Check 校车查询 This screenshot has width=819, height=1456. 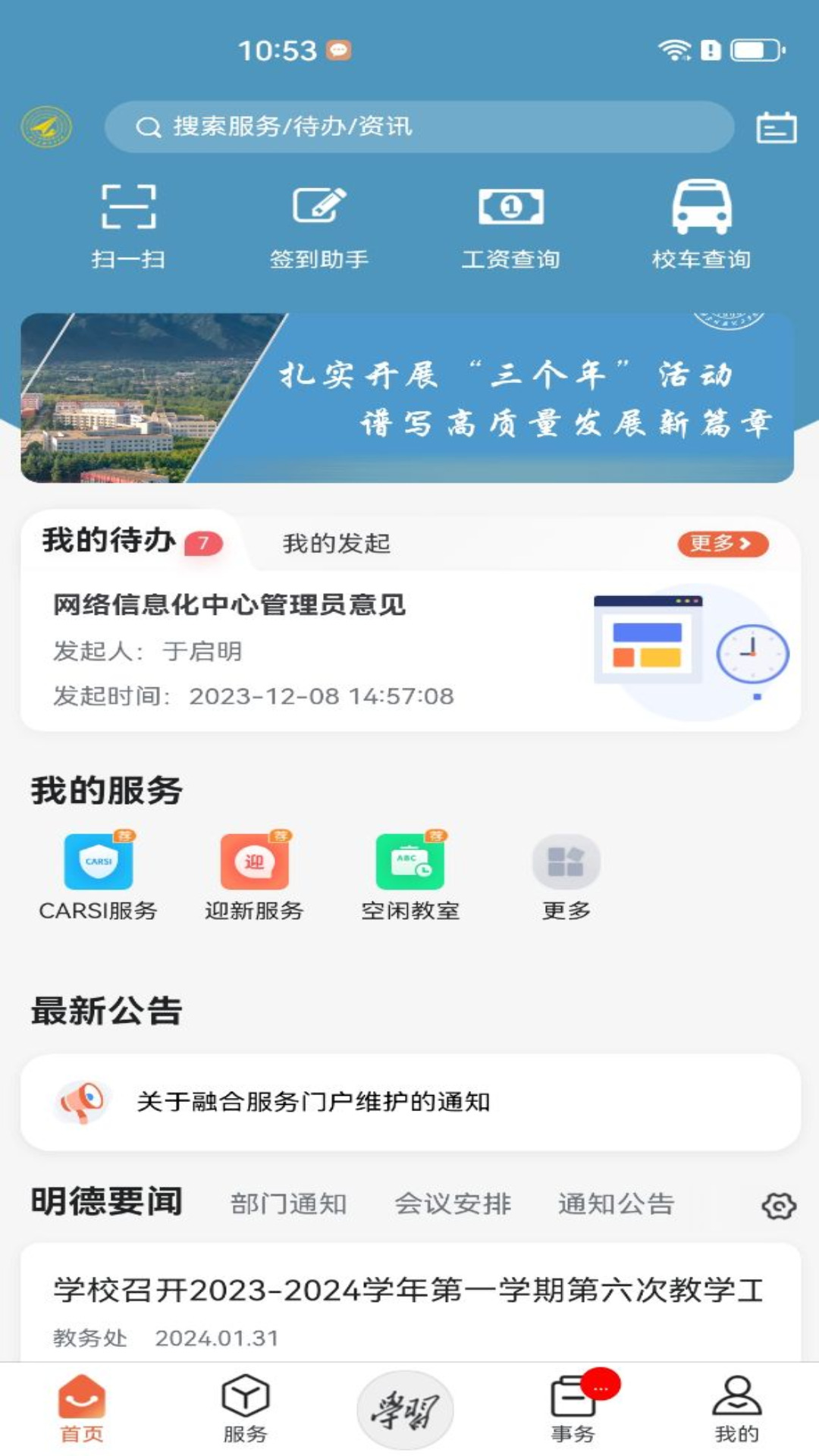(x=701, y=224)
